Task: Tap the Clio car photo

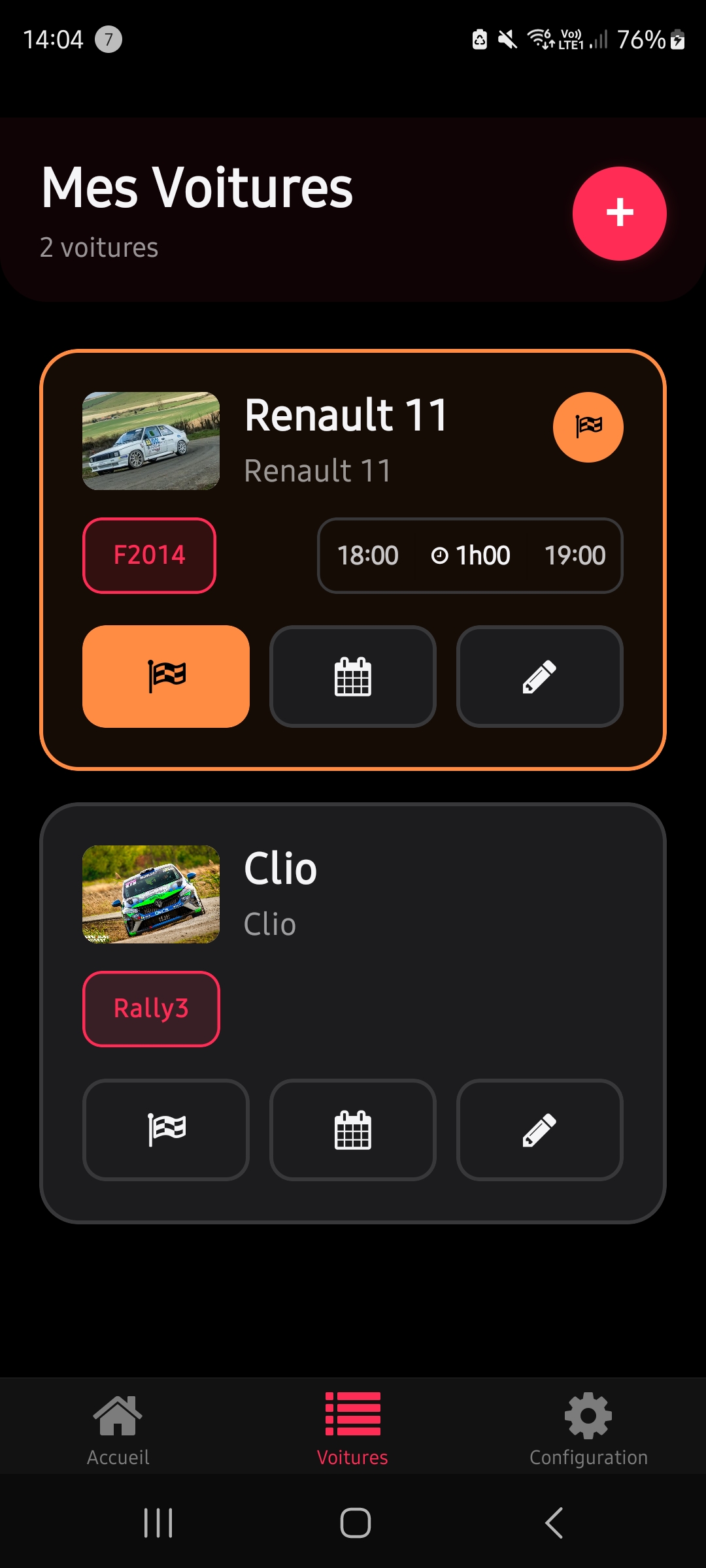Action: tap(150, 895)
